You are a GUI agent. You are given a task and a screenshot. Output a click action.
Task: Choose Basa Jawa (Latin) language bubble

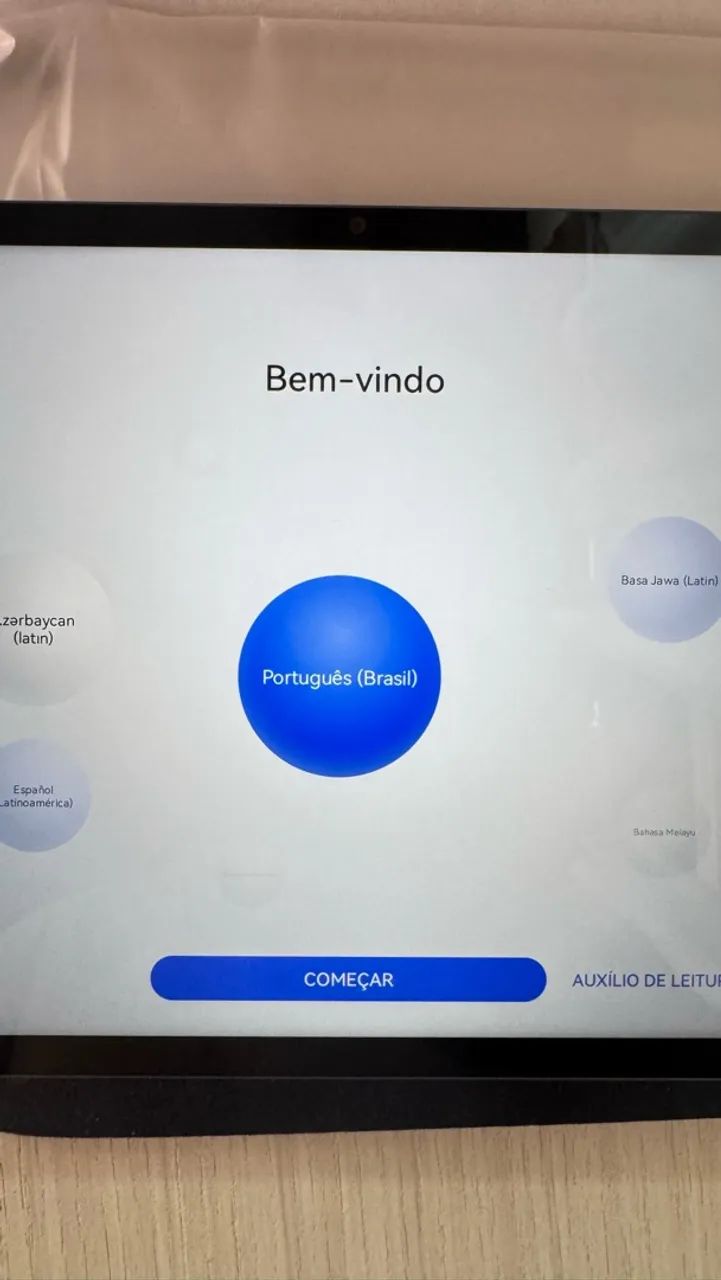pyautogui.click(x=666, y=579)
